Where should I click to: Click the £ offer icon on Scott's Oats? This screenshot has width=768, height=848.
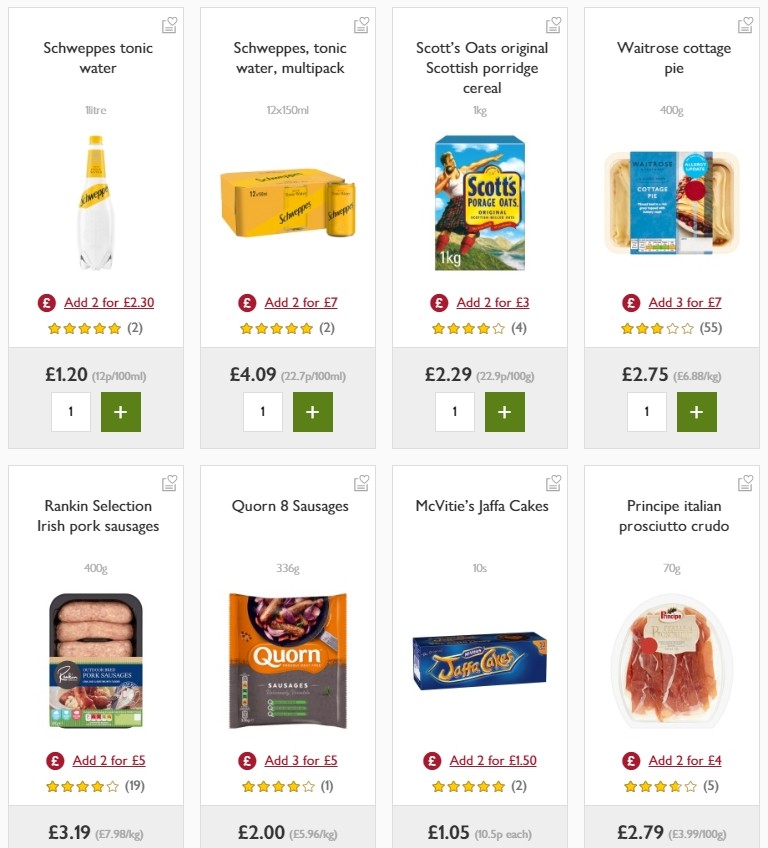coord(437,302)
